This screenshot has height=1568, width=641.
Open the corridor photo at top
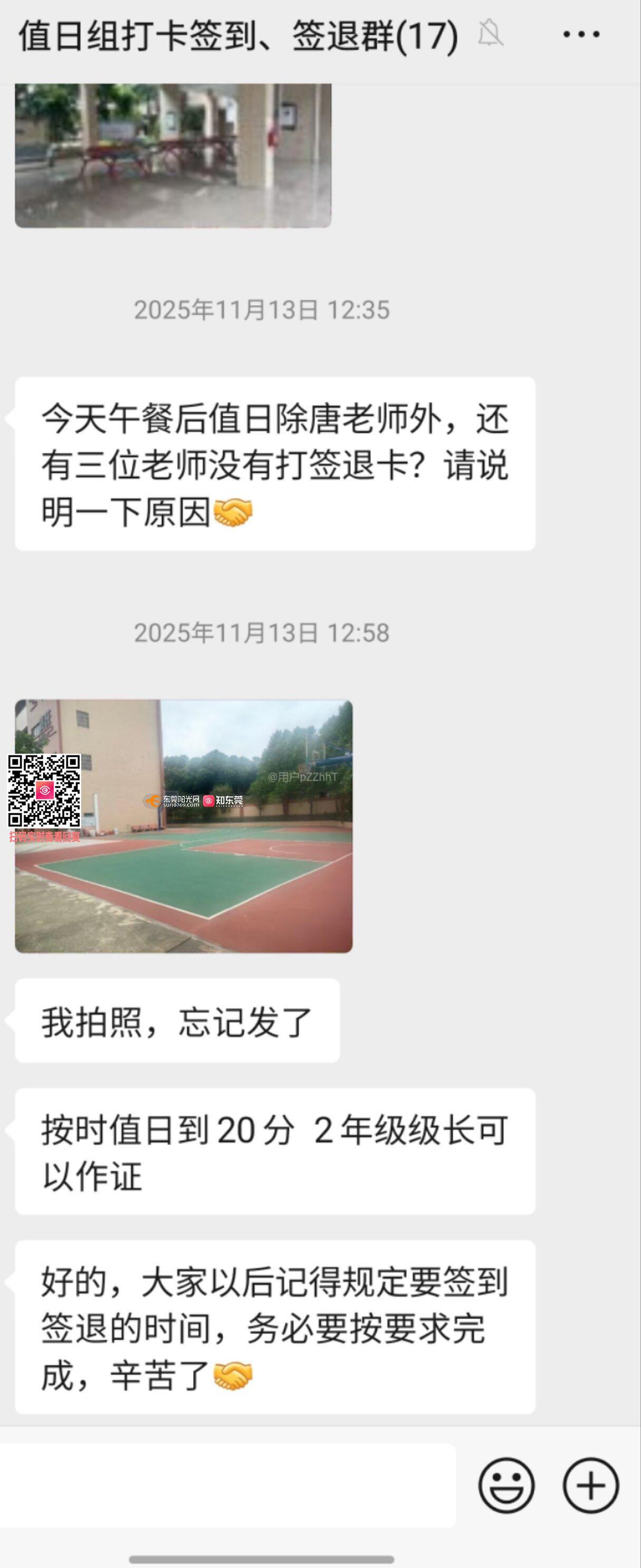pyautogui.click(x=173, y=155)
